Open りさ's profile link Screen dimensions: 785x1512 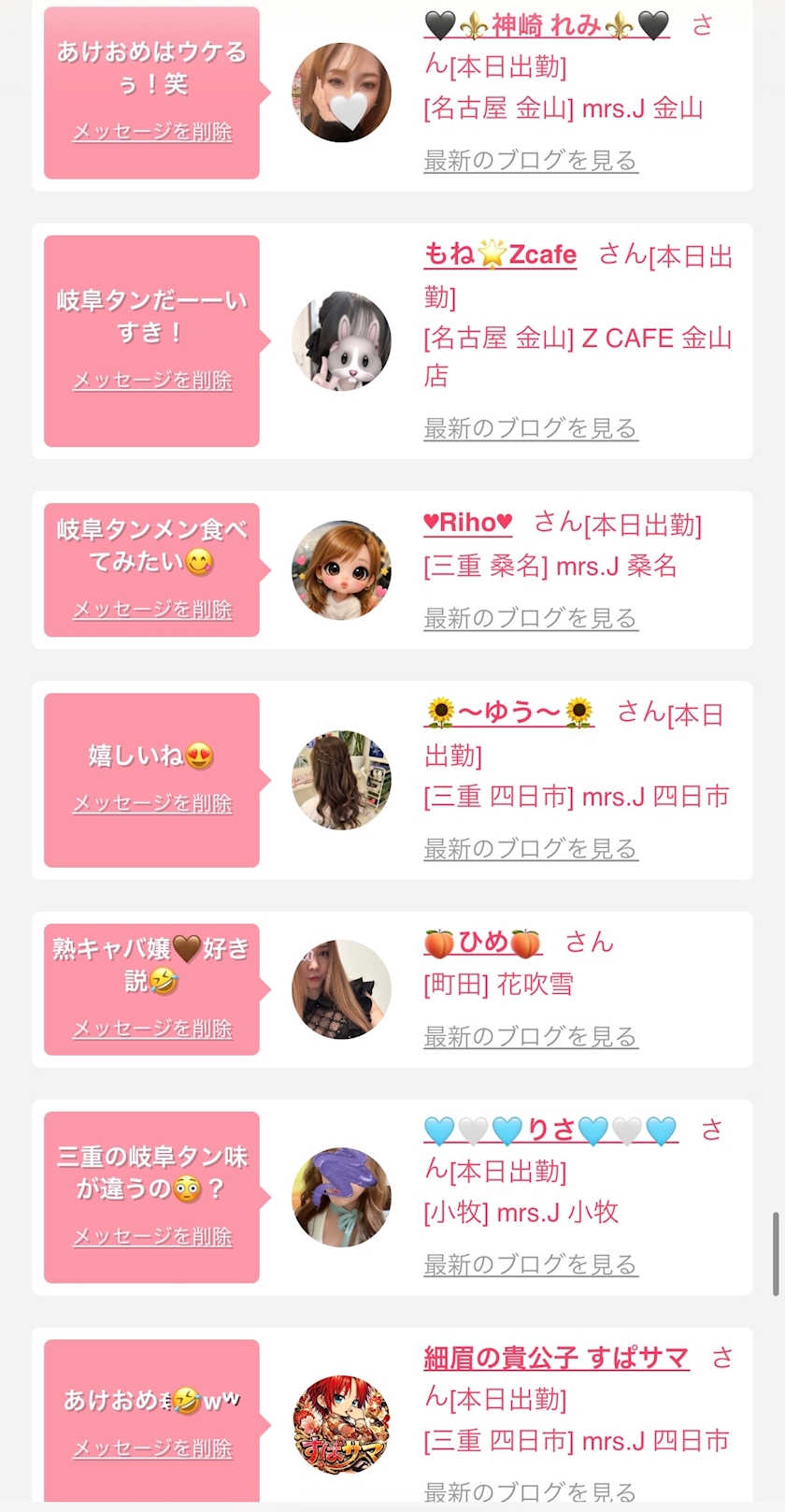tap(550, 1130)
